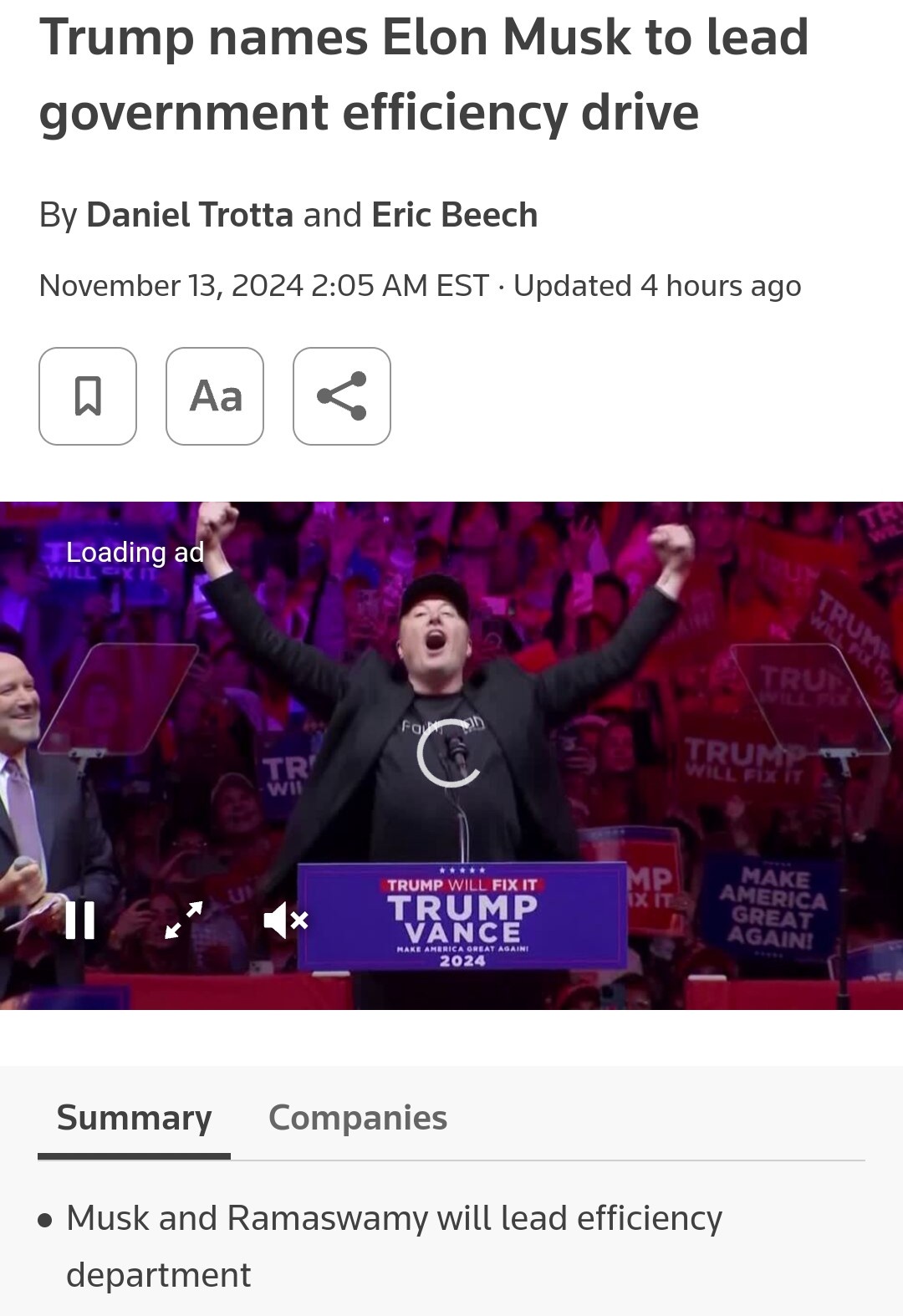This screenshot has width=903, height=1316.
Task: Share this article
Action: (342, 396)
